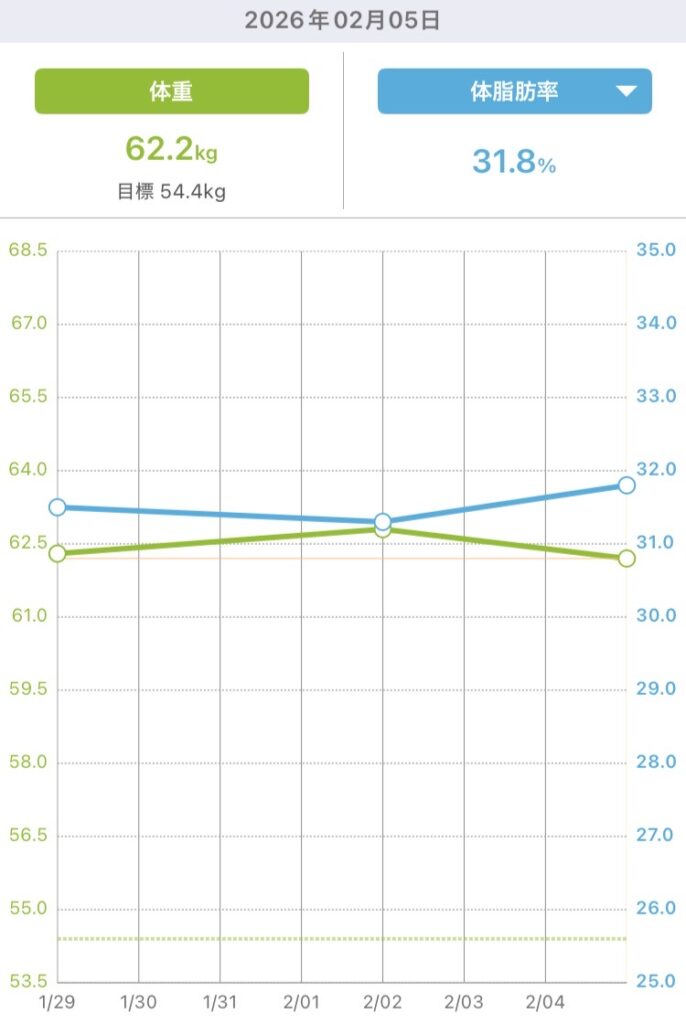Select the 1/29 body fat data point

pos(57,507)
